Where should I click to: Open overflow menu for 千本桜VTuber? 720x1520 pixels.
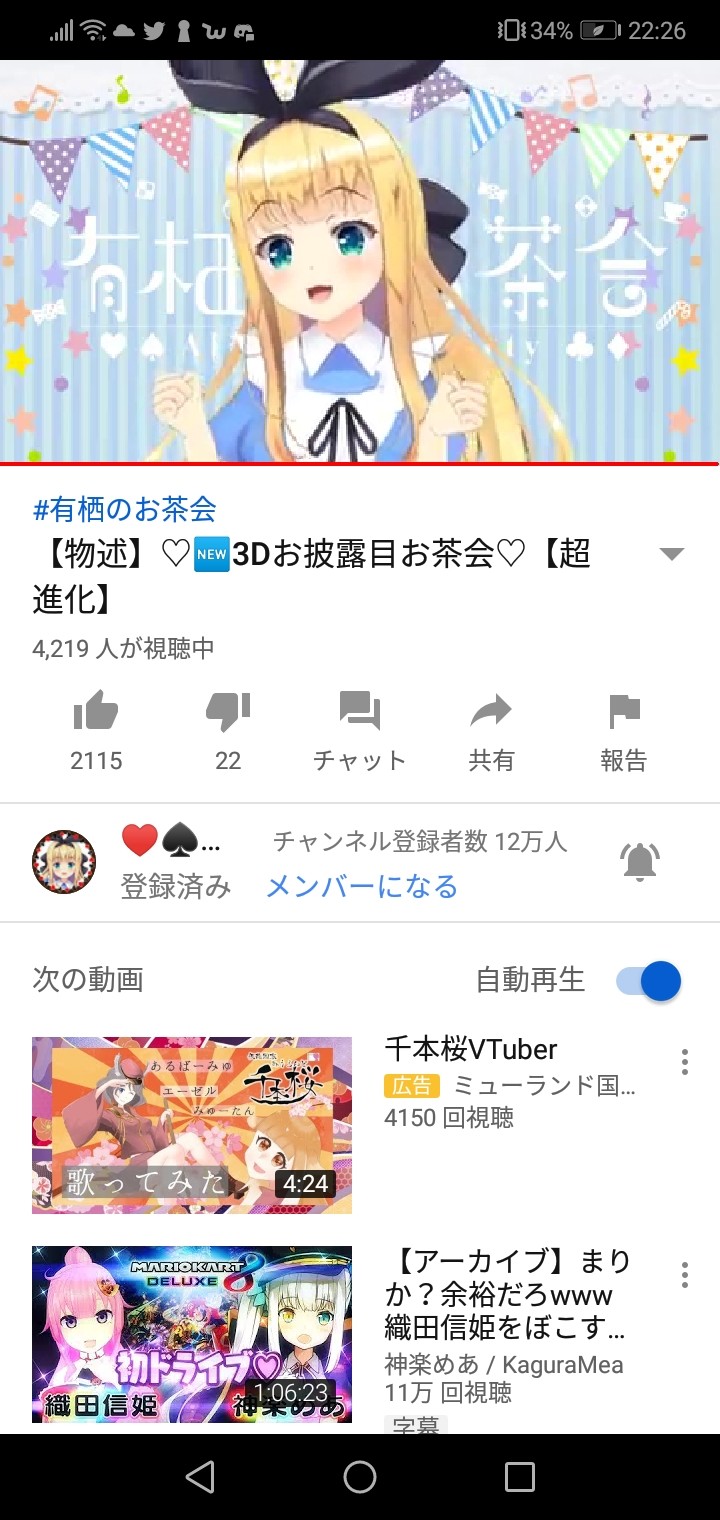[684, 1062]
